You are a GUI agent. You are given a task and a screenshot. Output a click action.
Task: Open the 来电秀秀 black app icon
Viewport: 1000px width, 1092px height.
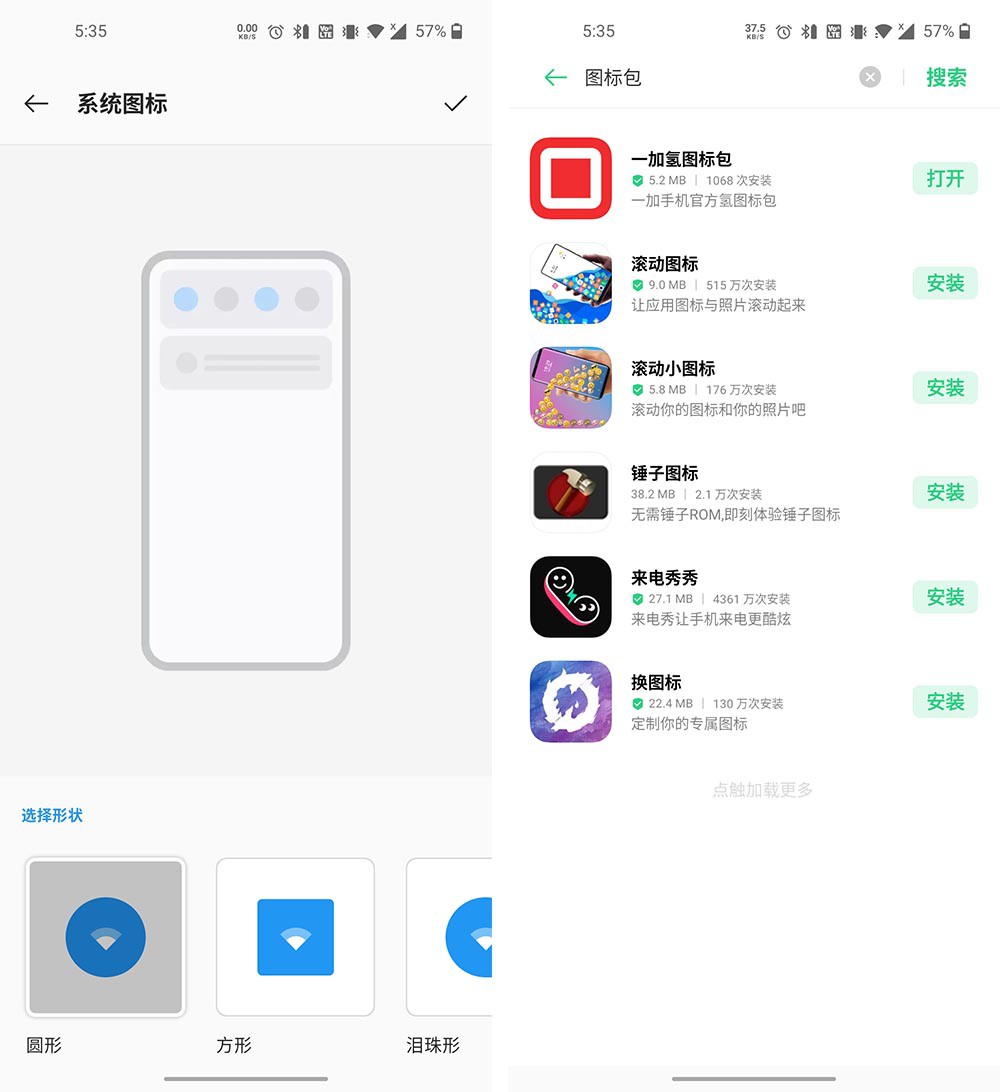coord(570,597)
